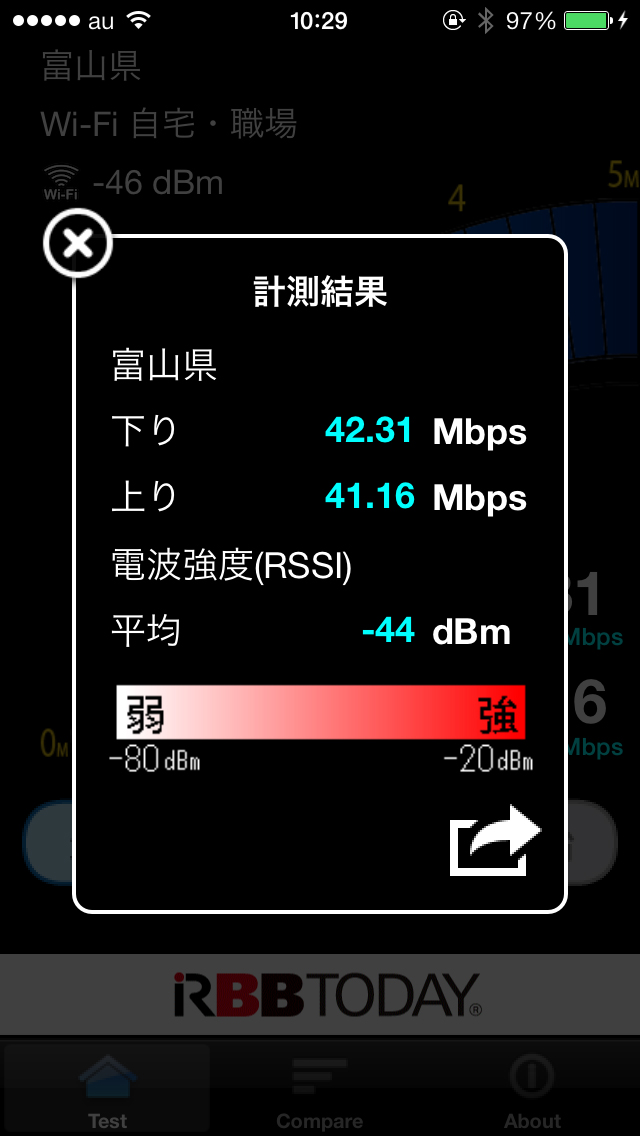
Task: Close the 計測結果 results dialog
Action: (78, 243)
